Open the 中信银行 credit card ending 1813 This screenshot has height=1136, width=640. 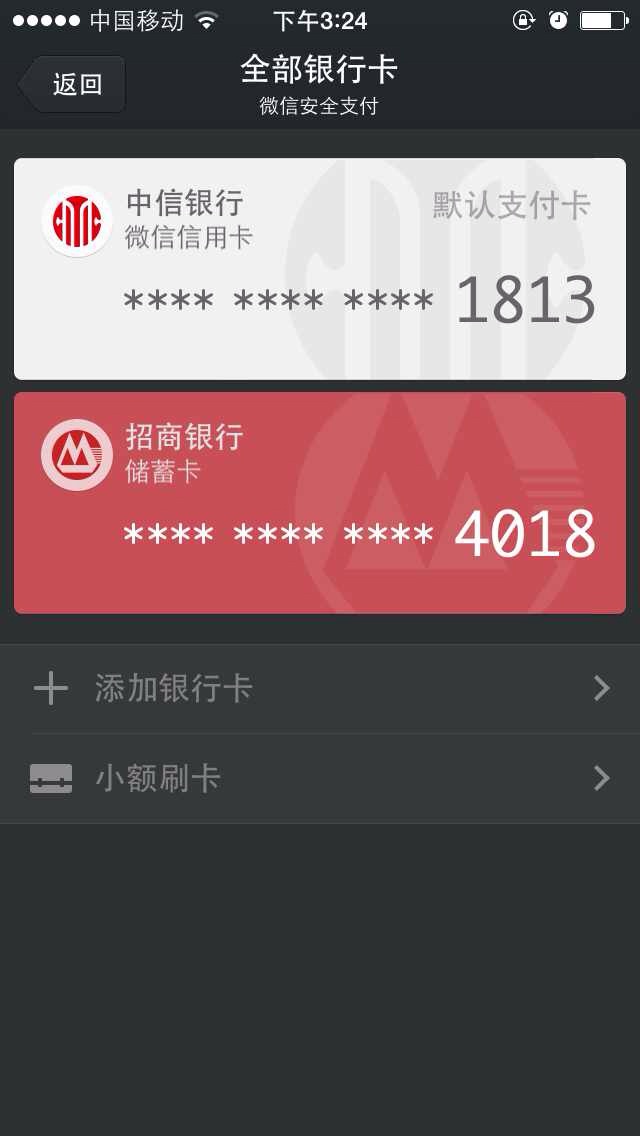(320, 269)
